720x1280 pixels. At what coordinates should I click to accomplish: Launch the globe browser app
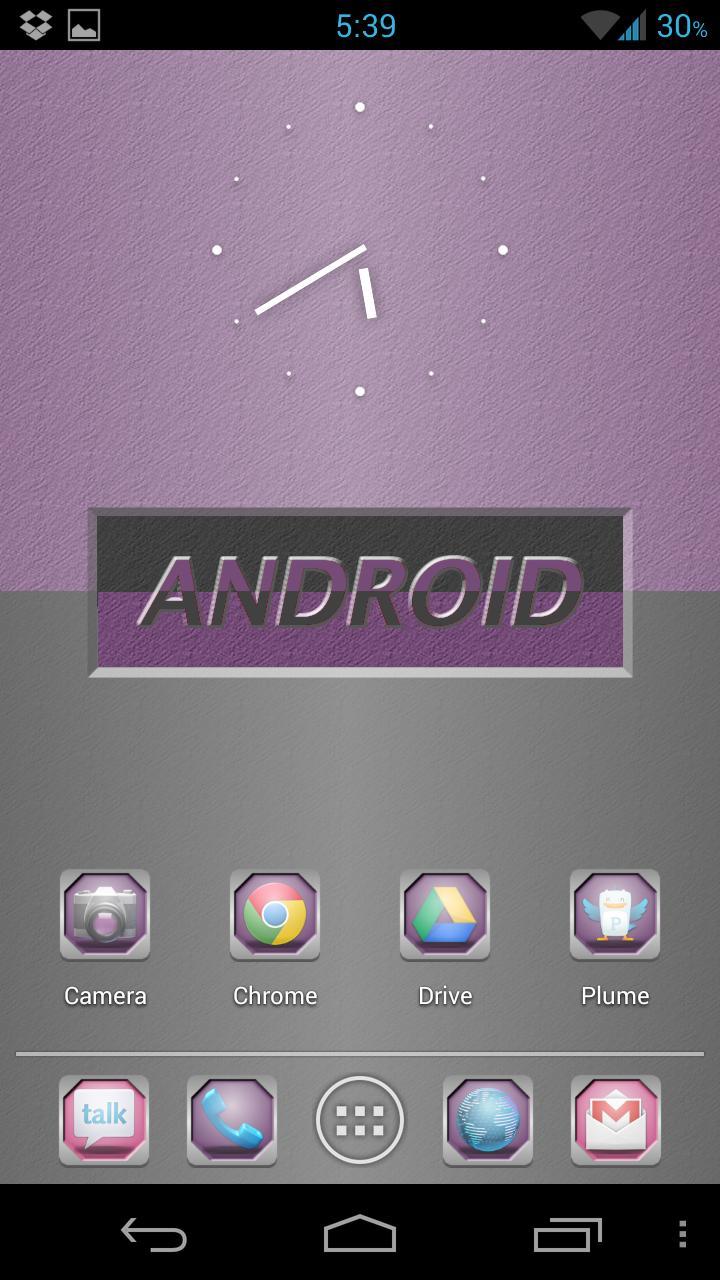coord(488,1120)
